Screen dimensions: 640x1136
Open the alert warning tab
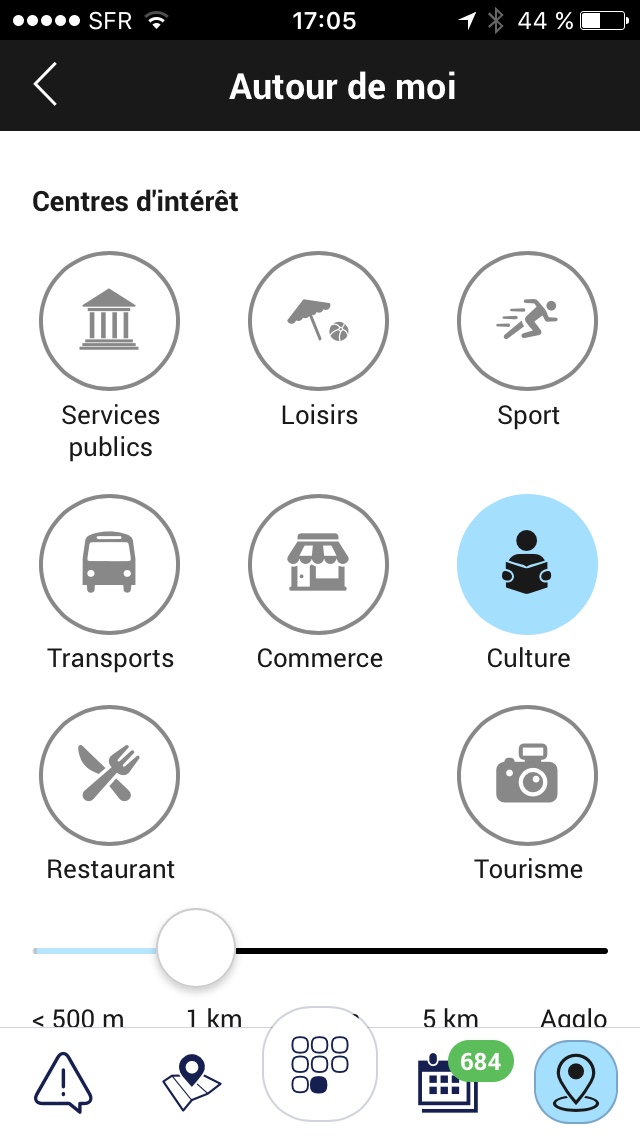(64, 1082)
